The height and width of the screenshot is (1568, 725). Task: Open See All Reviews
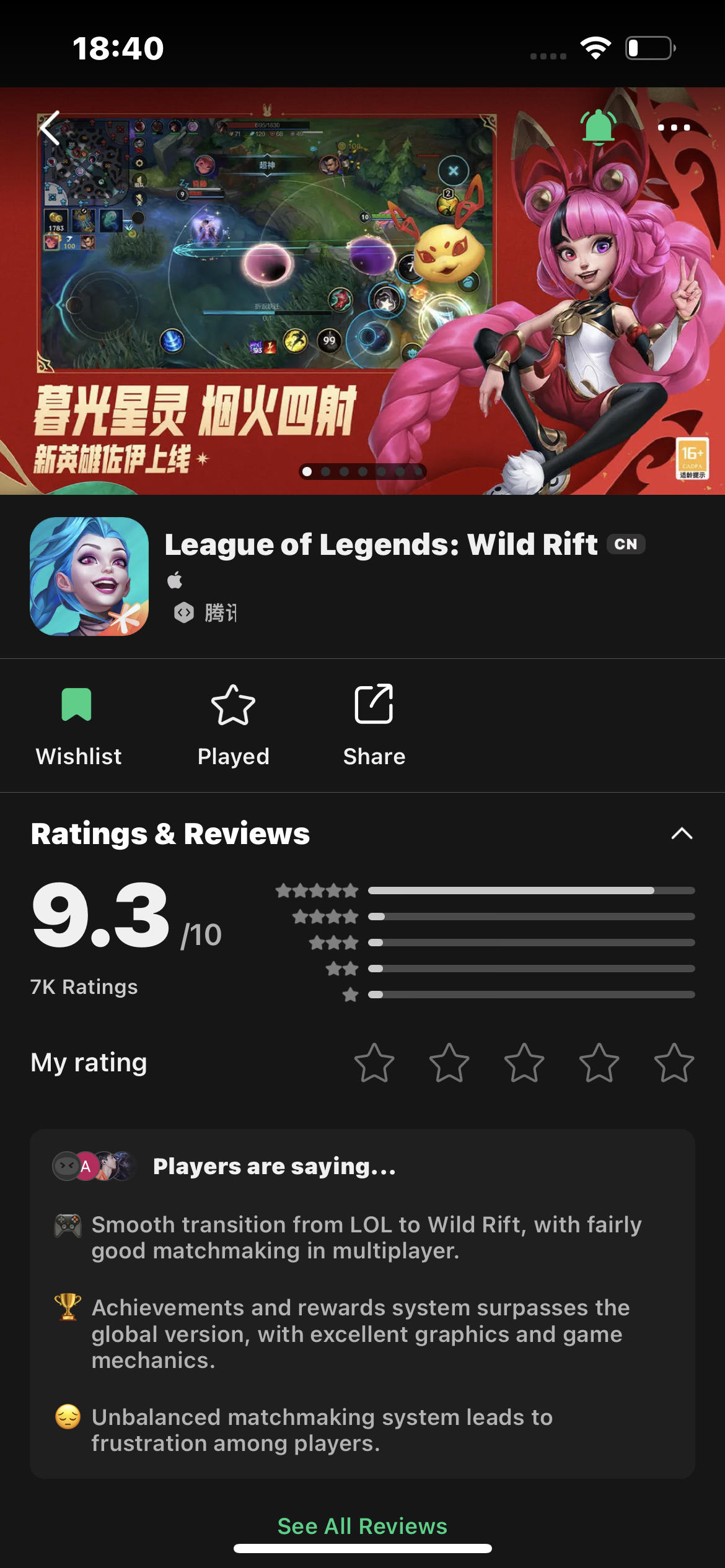click(x=362, y=1526)
